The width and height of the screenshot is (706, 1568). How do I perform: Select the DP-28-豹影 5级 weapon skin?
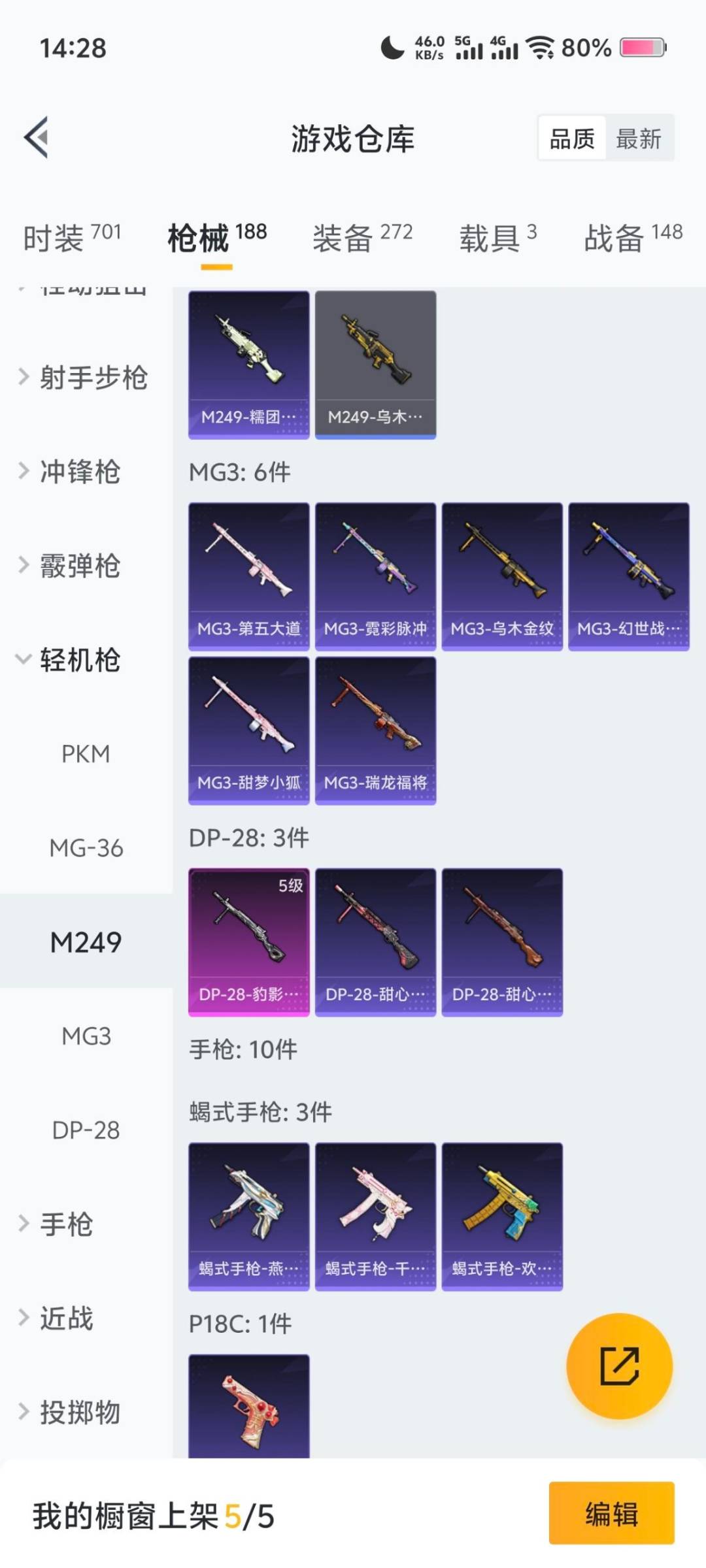click(x=248, y=941)
